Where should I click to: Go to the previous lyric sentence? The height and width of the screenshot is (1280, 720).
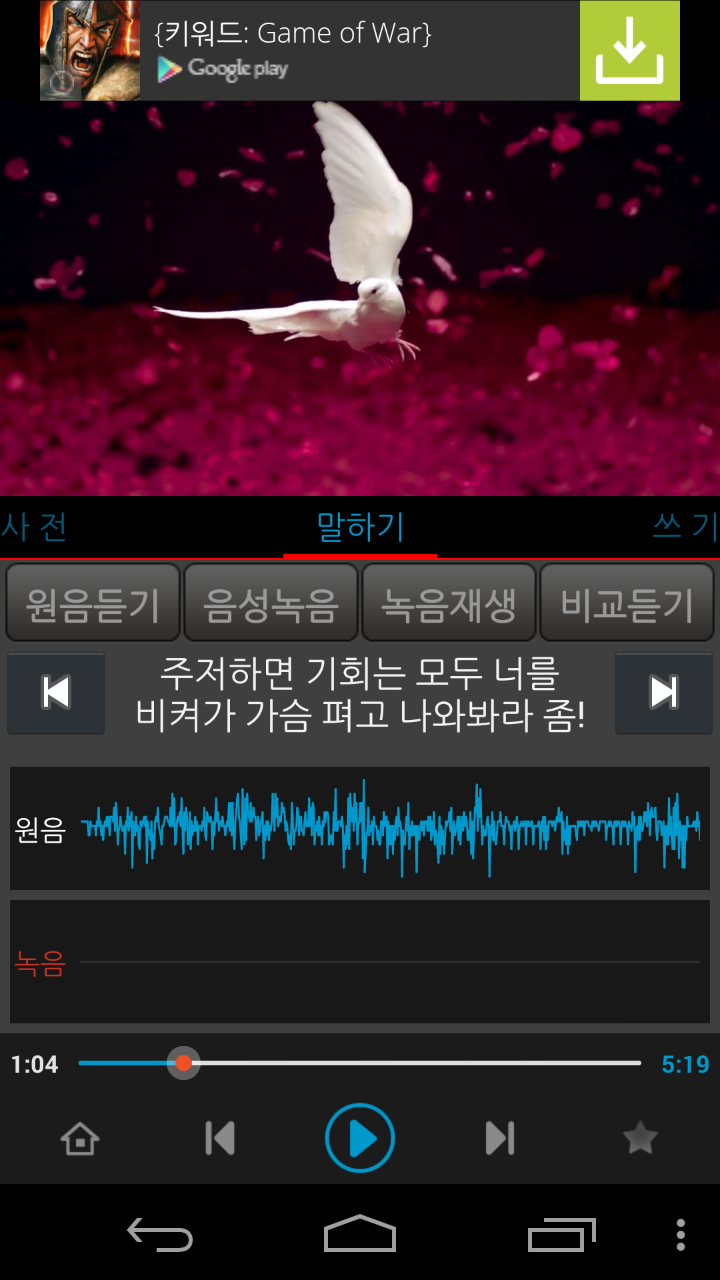tap(56, 693)
